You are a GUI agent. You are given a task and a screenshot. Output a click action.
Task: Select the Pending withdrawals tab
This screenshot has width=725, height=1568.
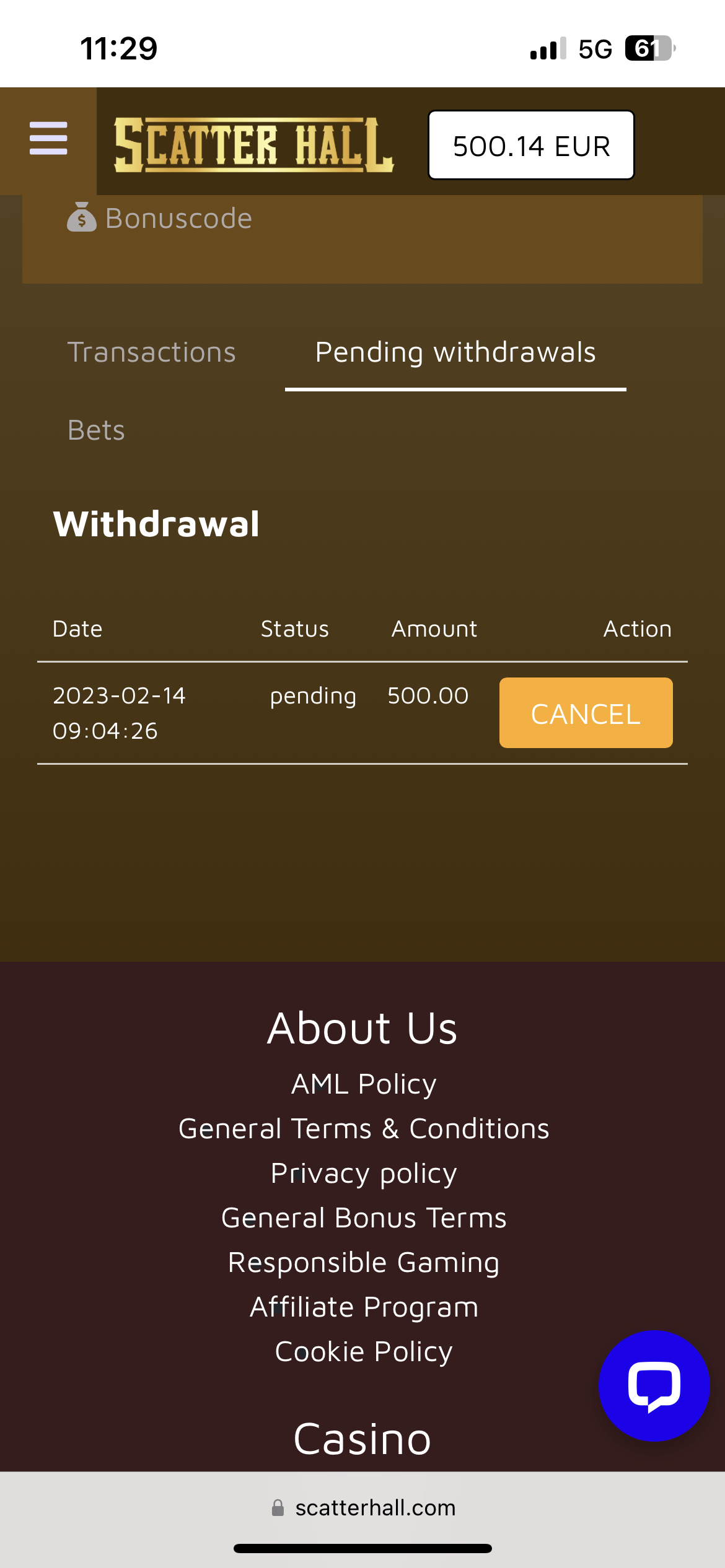tap(455, 352)
